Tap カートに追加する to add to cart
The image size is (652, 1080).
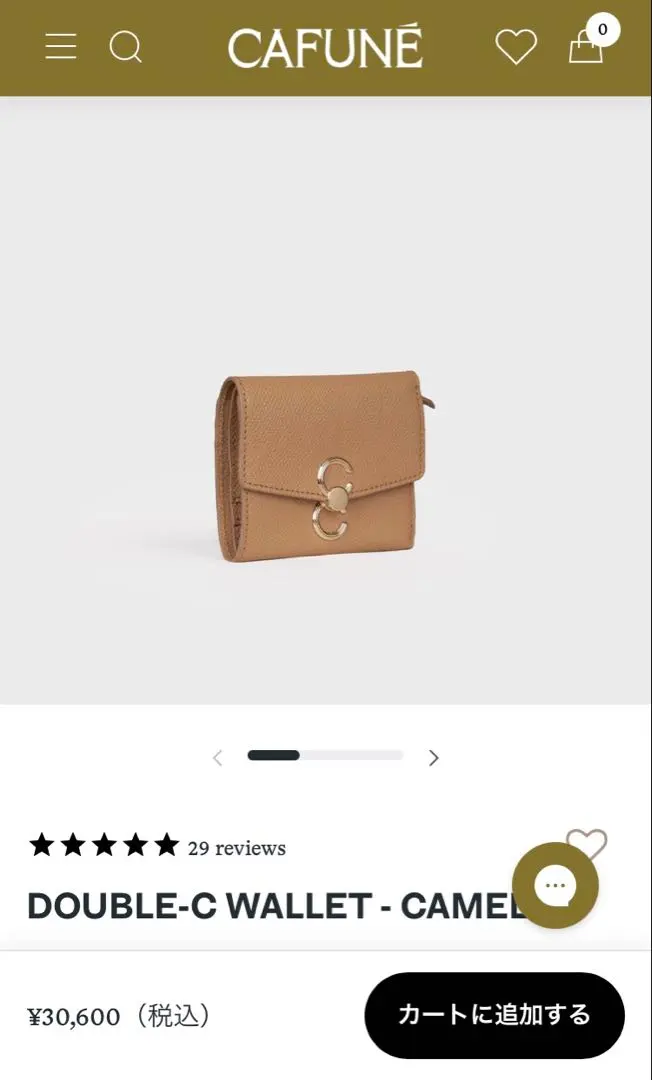pyautogui.click(x=494, y=1015)
